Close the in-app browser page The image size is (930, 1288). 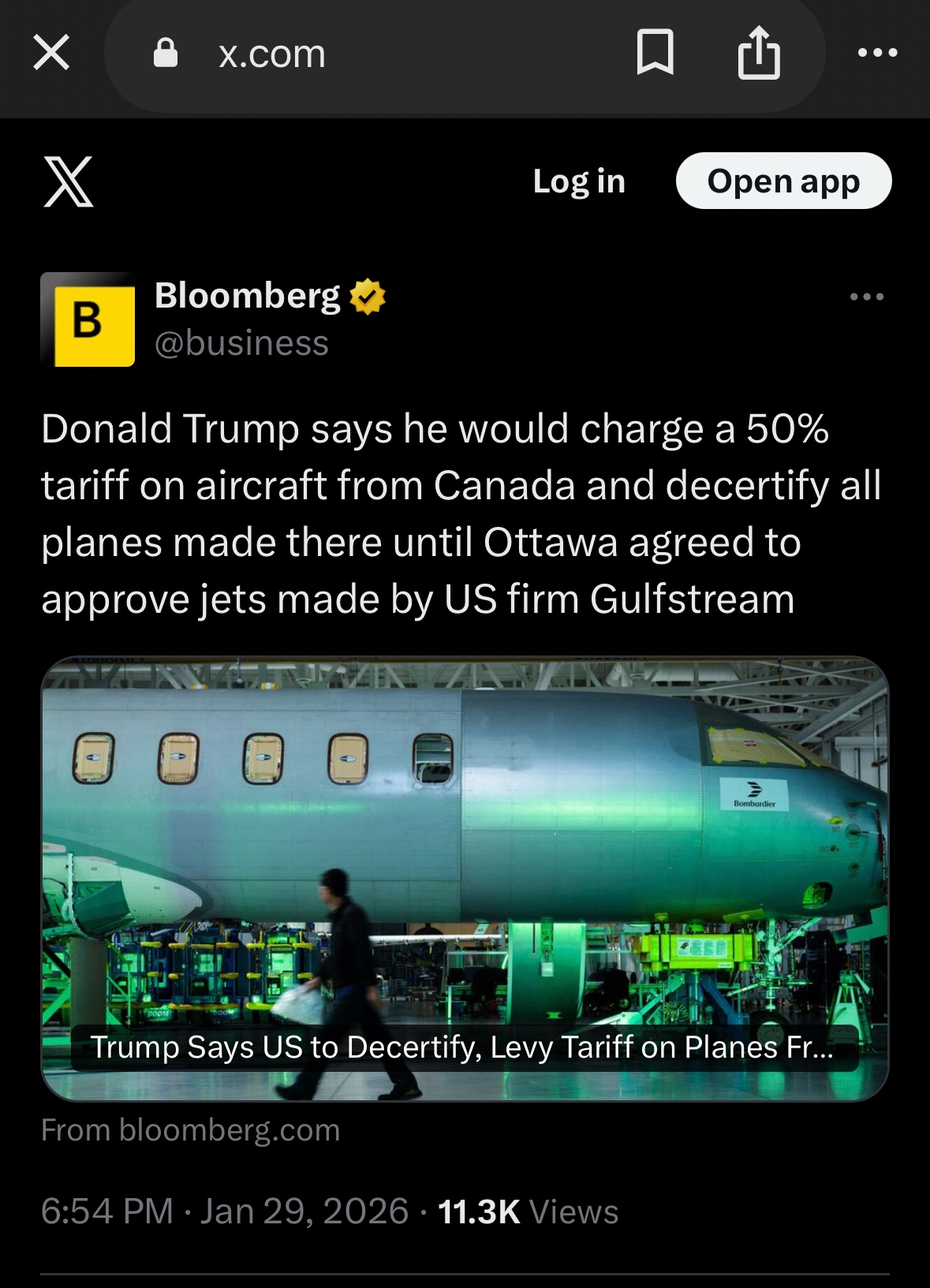(51, 53)
